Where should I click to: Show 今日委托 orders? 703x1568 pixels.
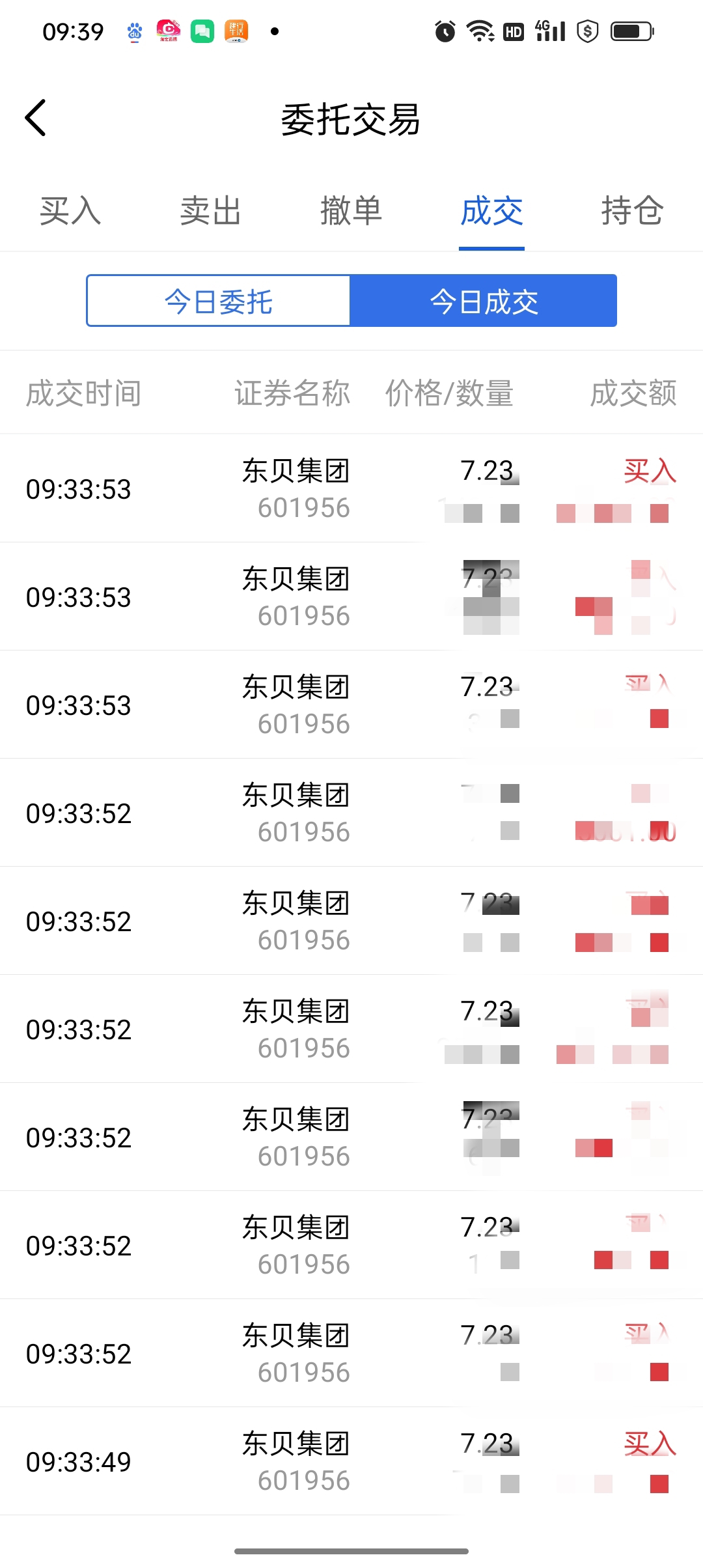[219, 301]
